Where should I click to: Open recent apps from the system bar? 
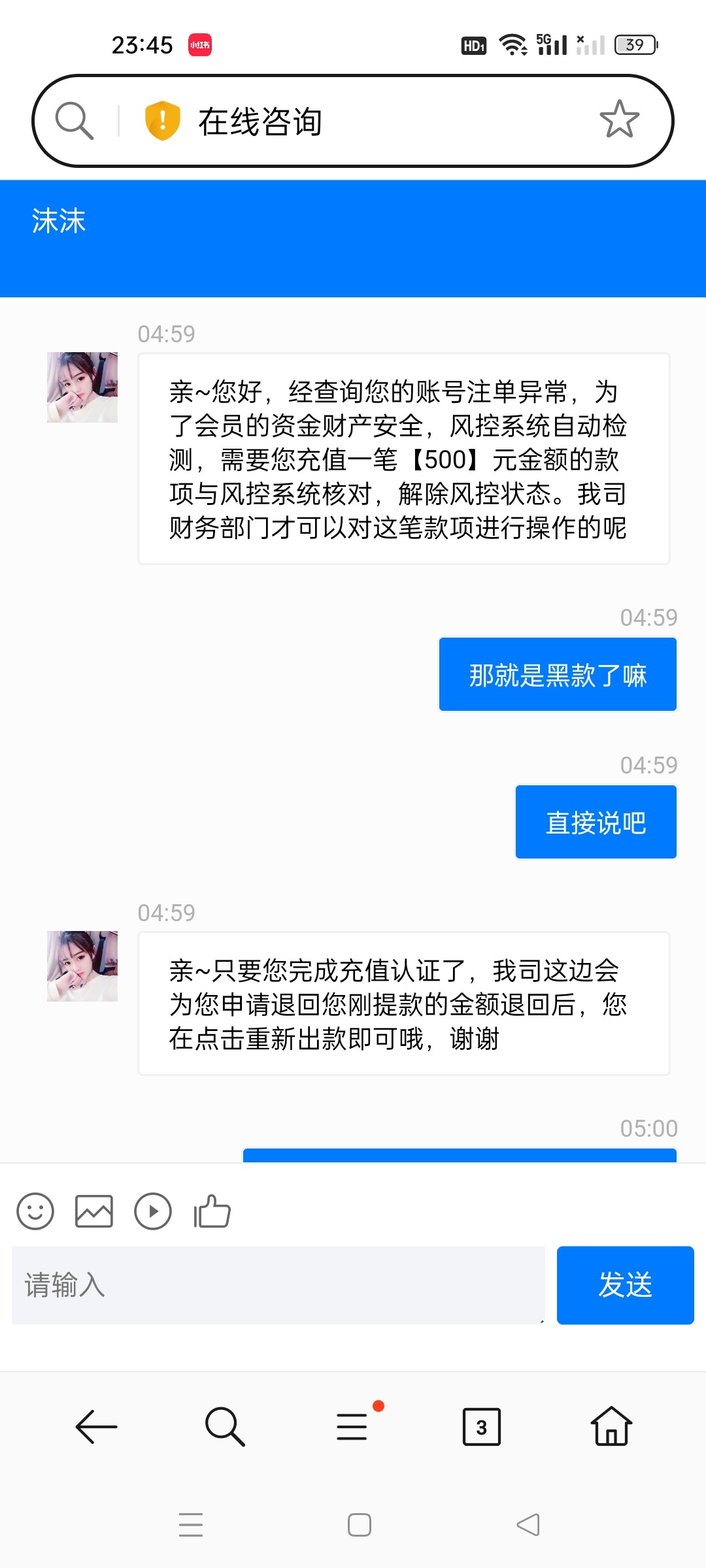pyautogui.click(x=191, y=1525)
